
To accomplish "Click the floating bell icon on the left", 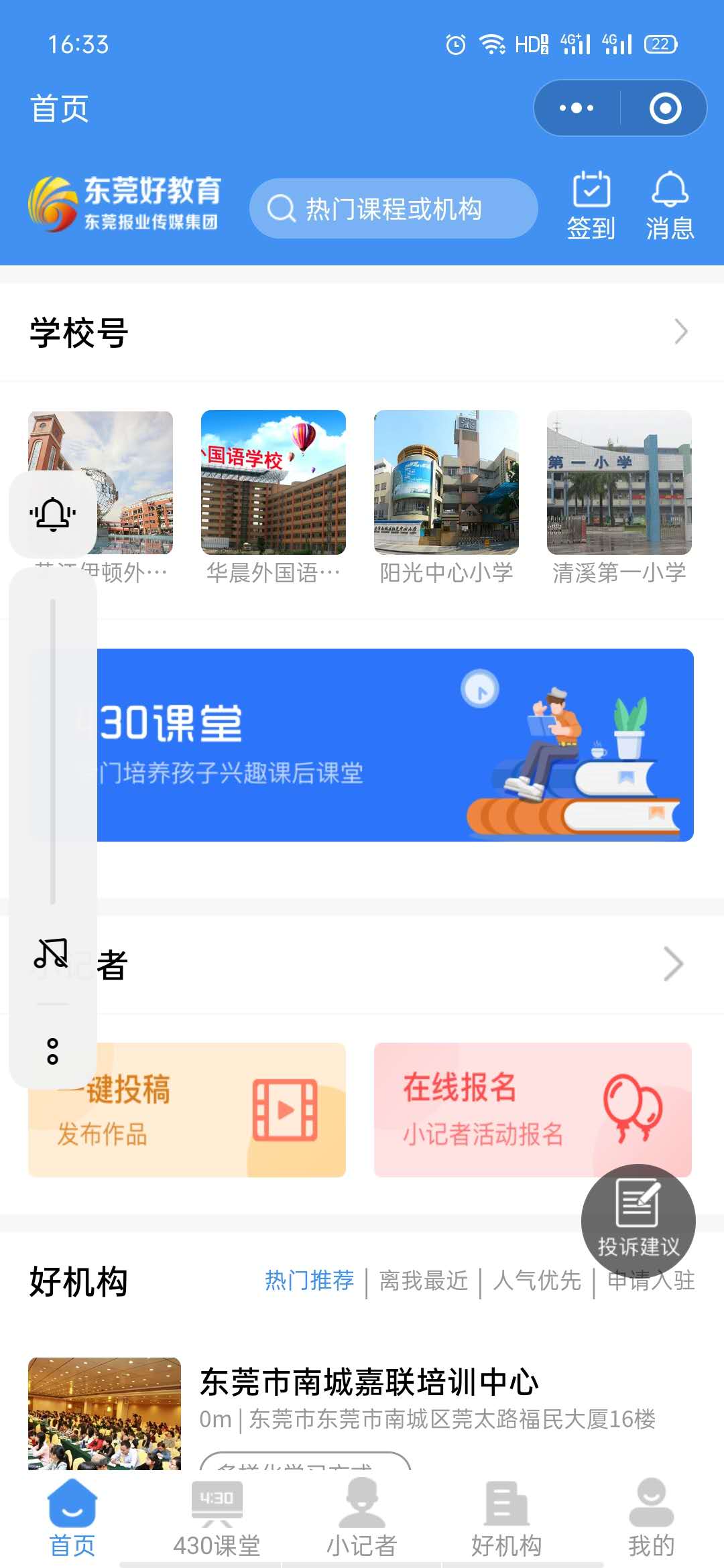I will pyautogui.click(x=52, y=515).
